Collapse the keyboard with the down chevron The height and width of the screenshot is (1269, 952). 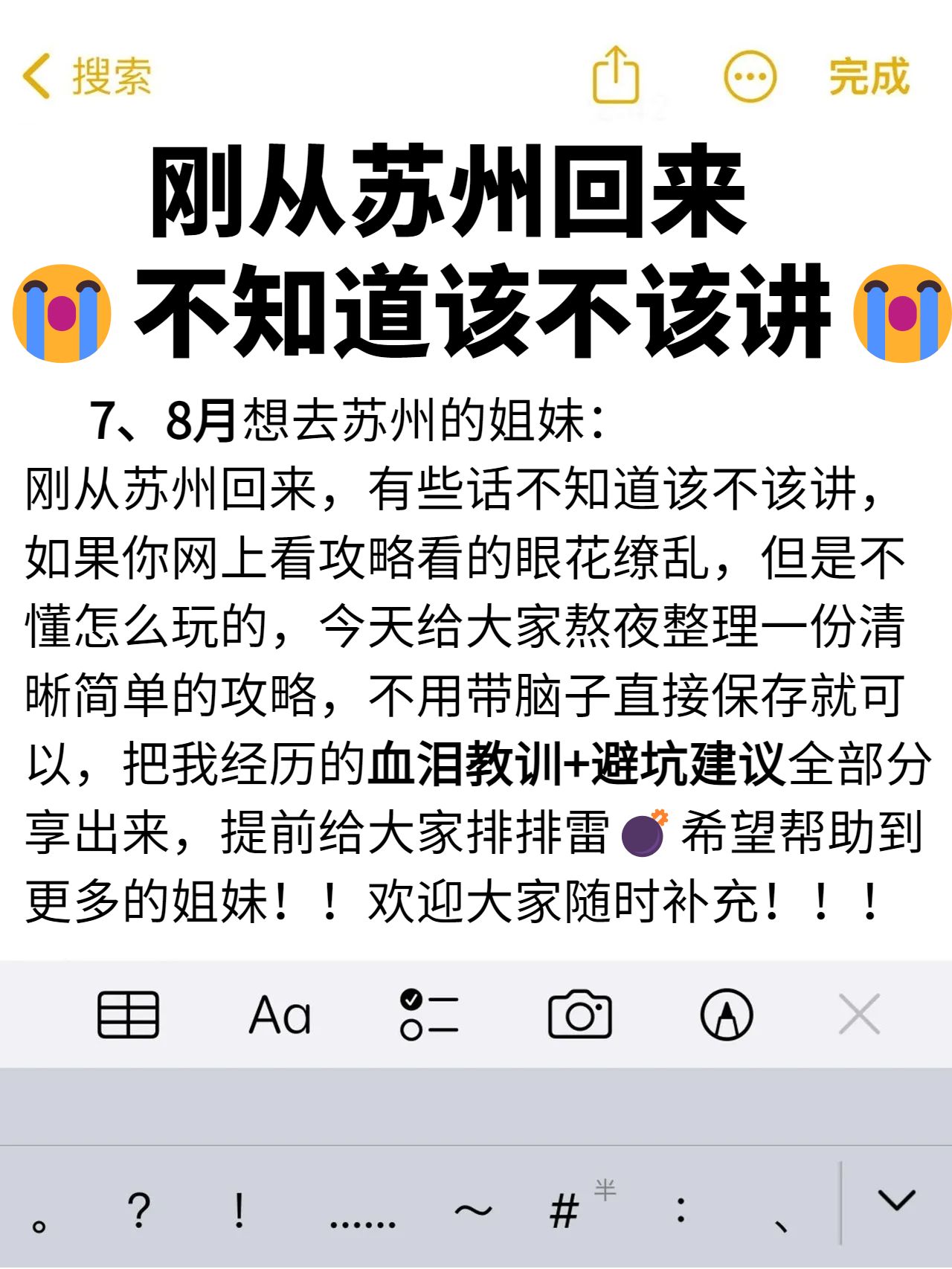click(896, 1199)
